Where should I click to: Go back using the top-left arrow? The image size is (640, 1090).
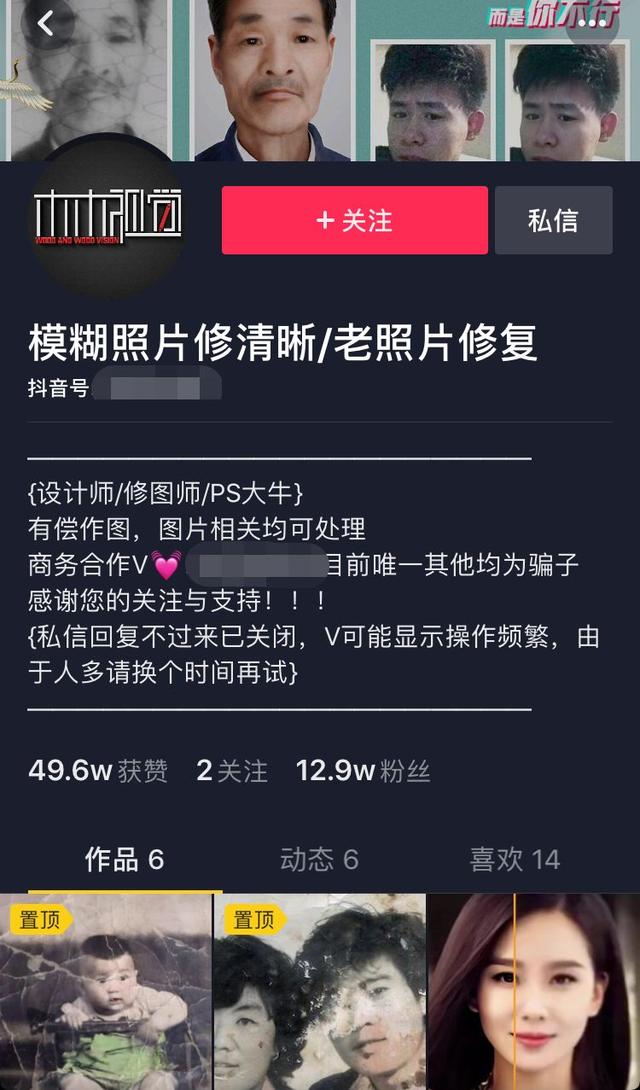click(45, 24)
